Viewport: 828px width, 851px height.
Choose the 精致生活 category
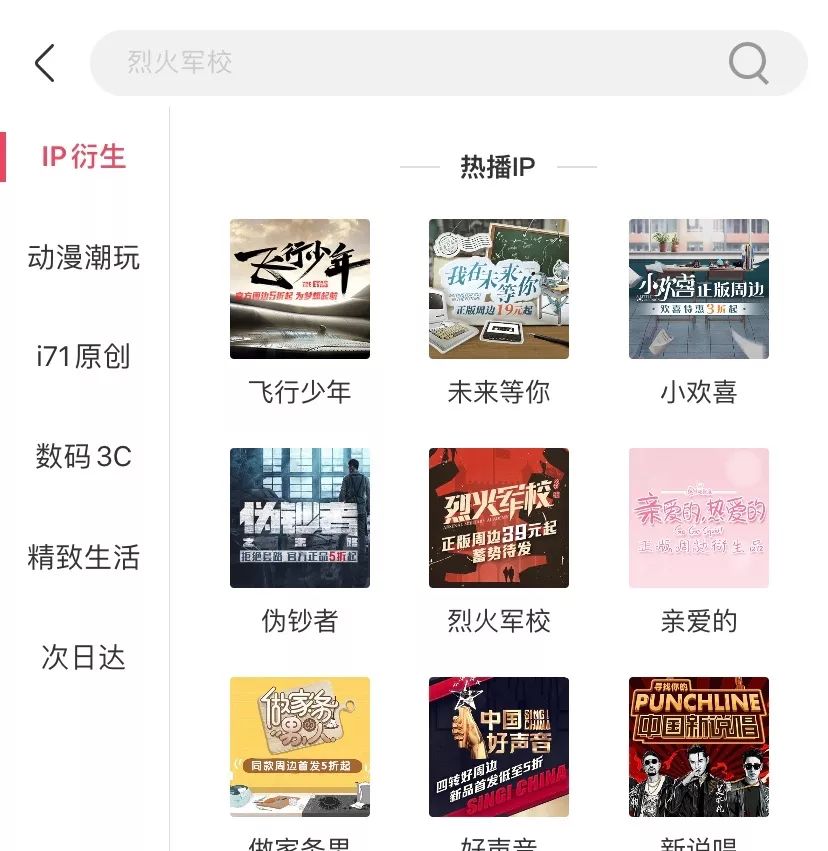[84, 557]
